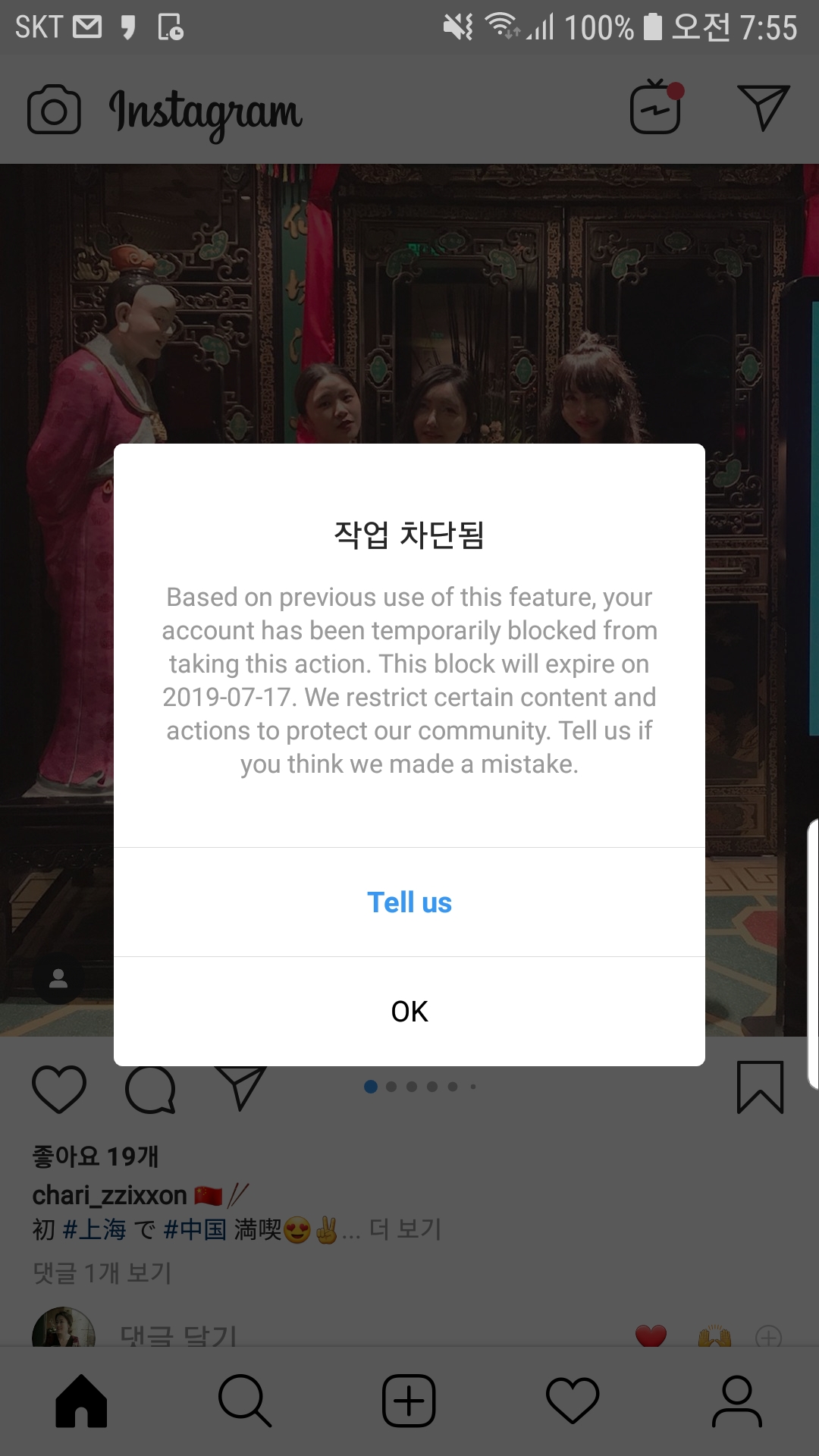This screenshot has width=819, height=1456.
Task: View the one comment via 댓글 1개 보기
Action: (102, 1272)
